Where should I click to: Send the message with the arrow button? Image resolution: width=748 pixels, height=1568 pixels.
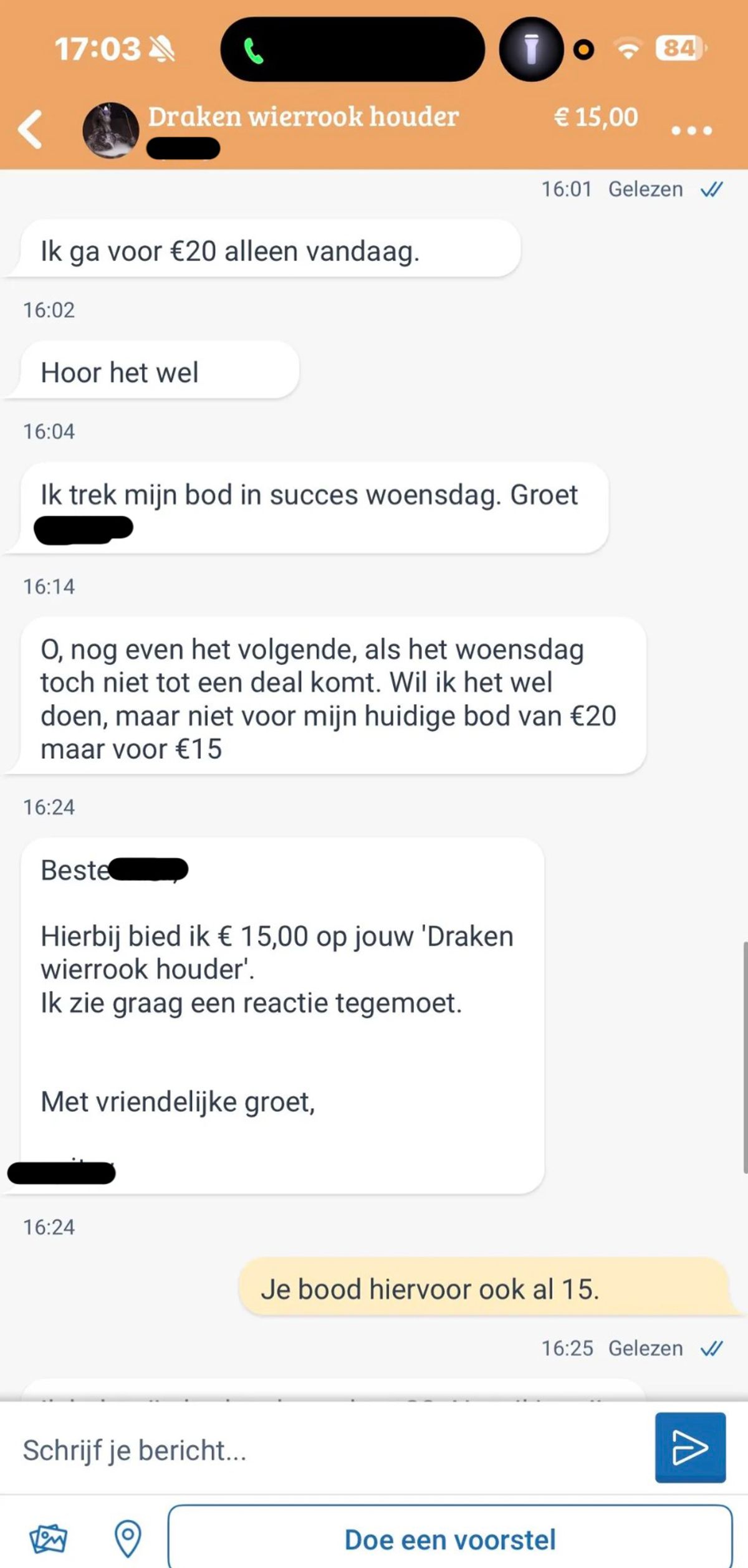690,1447
